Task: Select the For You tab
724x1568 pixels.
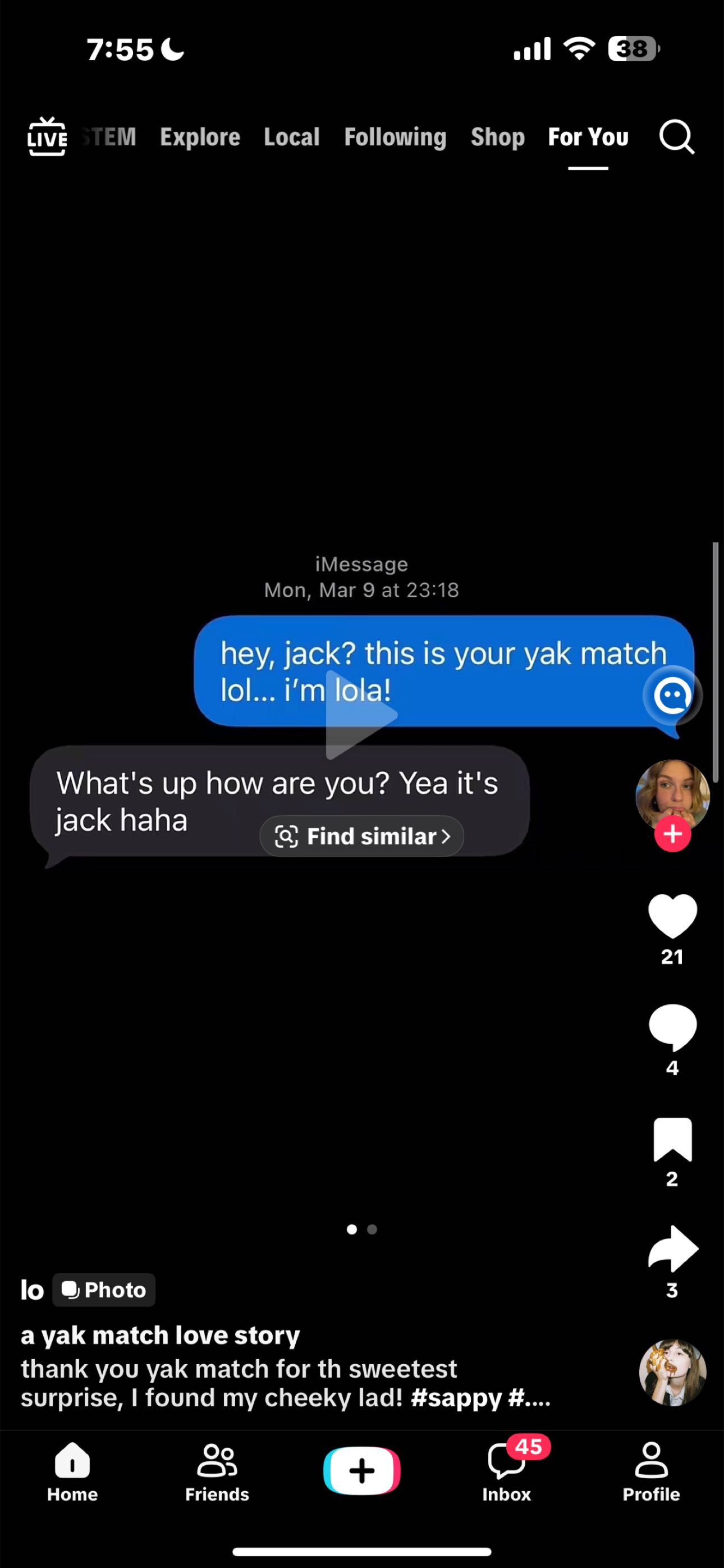Action: (x=588, y=137)
